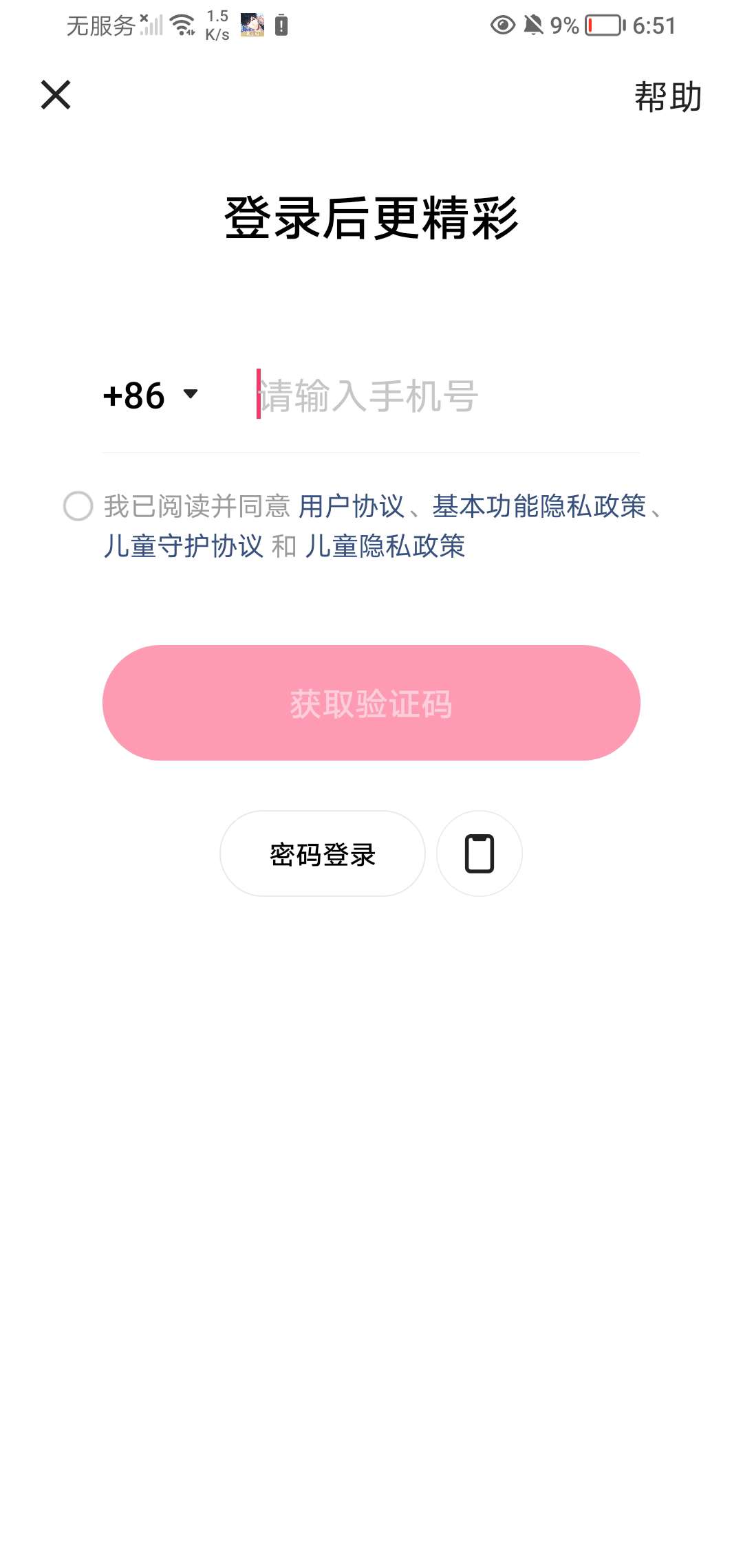The height and width of the screenshot is (1568, 743).
Task: Open the 用户协议 link
Action: [x=351, y=507]
